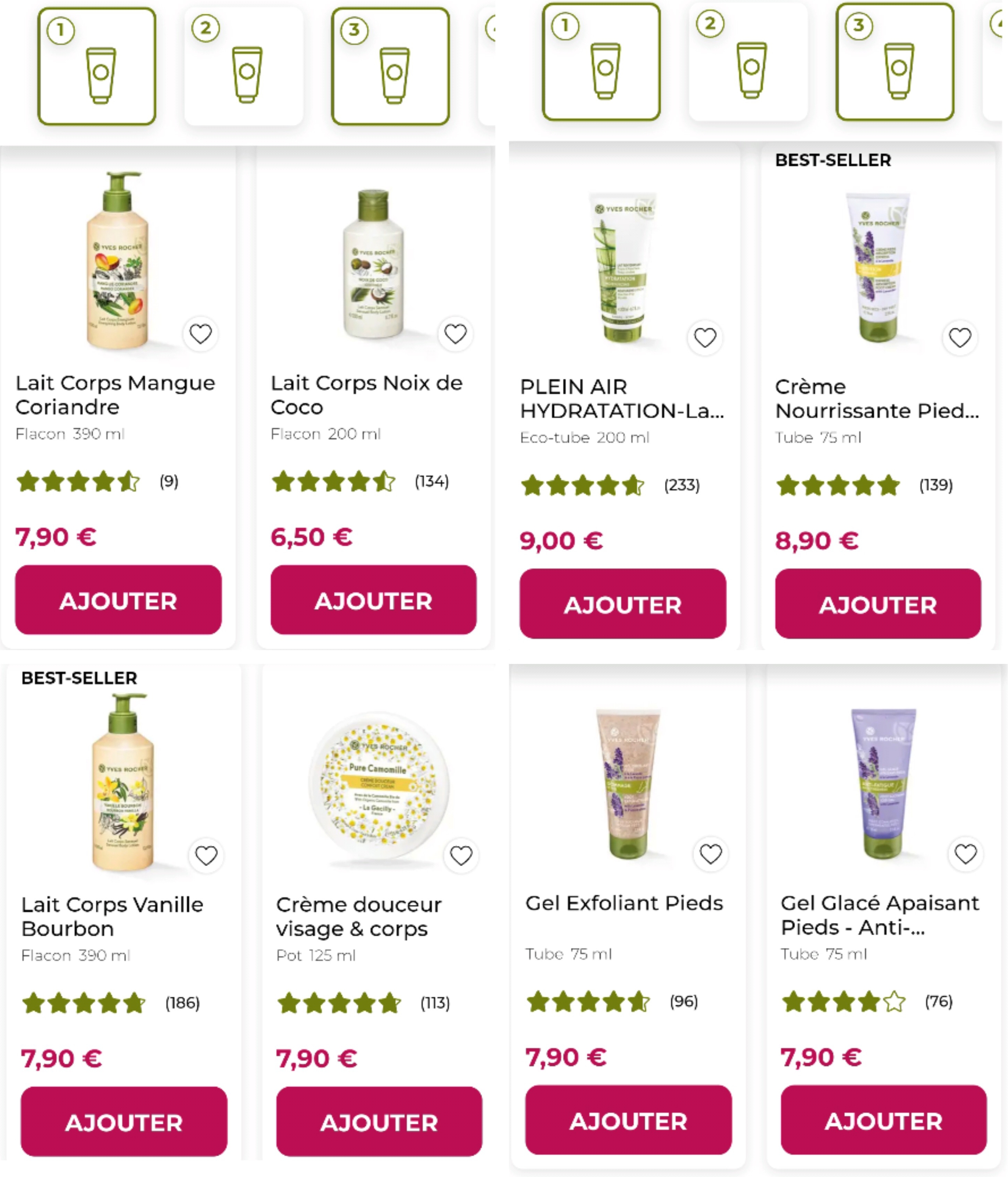The image size is (1008, 1177).
Task: Favorite Lait Corps Noix de Coco
Action: (x=455, y=334)
